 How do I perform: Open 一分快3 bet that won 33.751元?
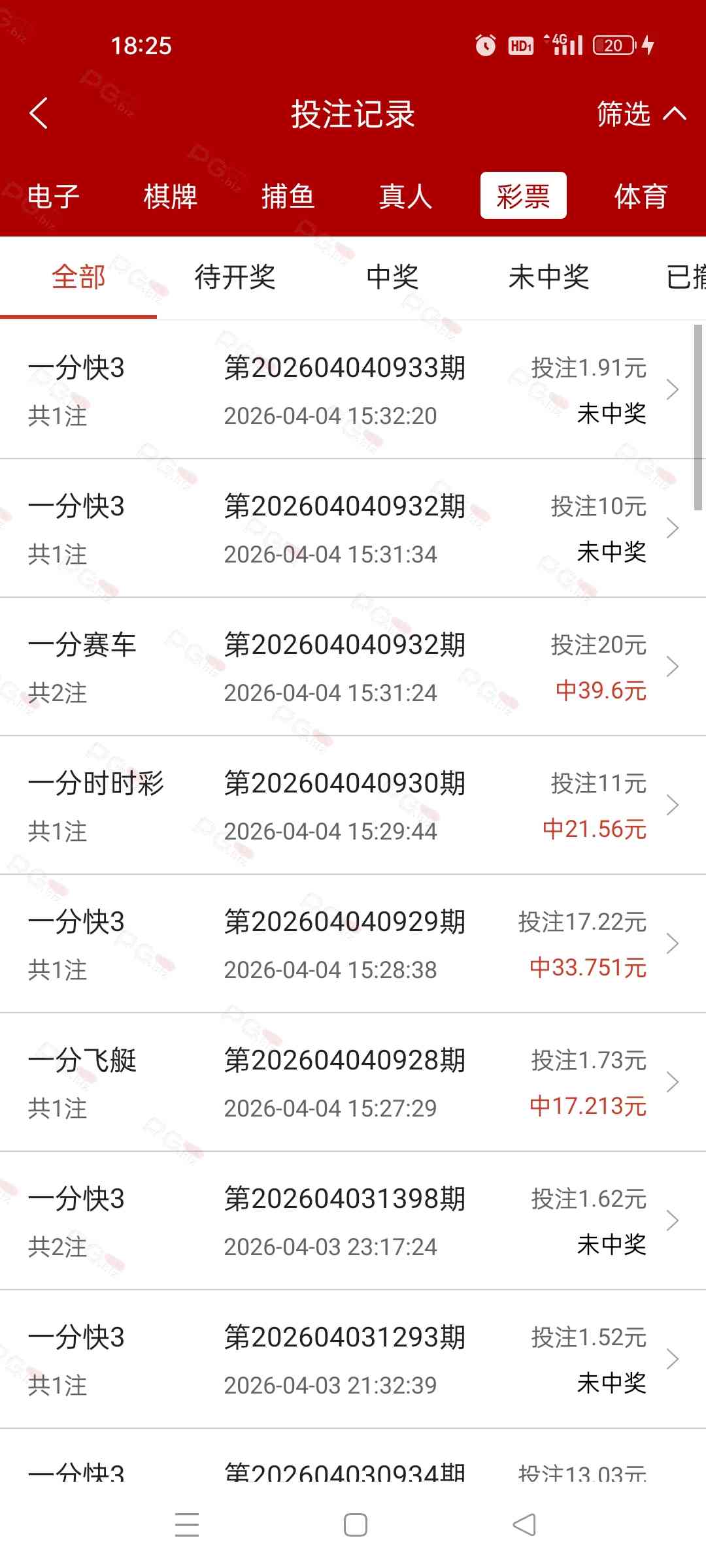click(x=353, y=944)
